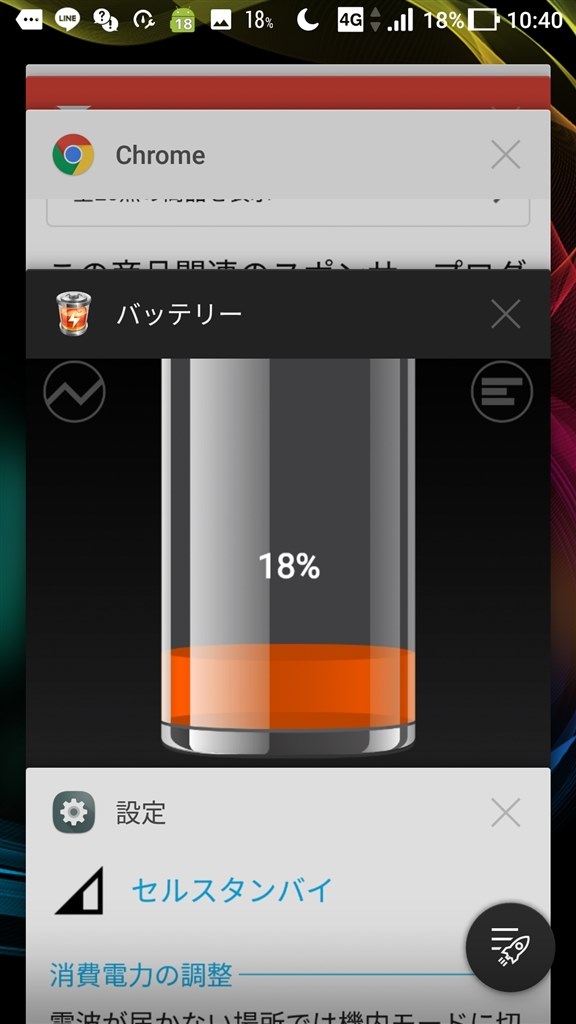Close the Chrome recent app card
The height and width of the screenshot is (1024, 576).
[505, 155]
